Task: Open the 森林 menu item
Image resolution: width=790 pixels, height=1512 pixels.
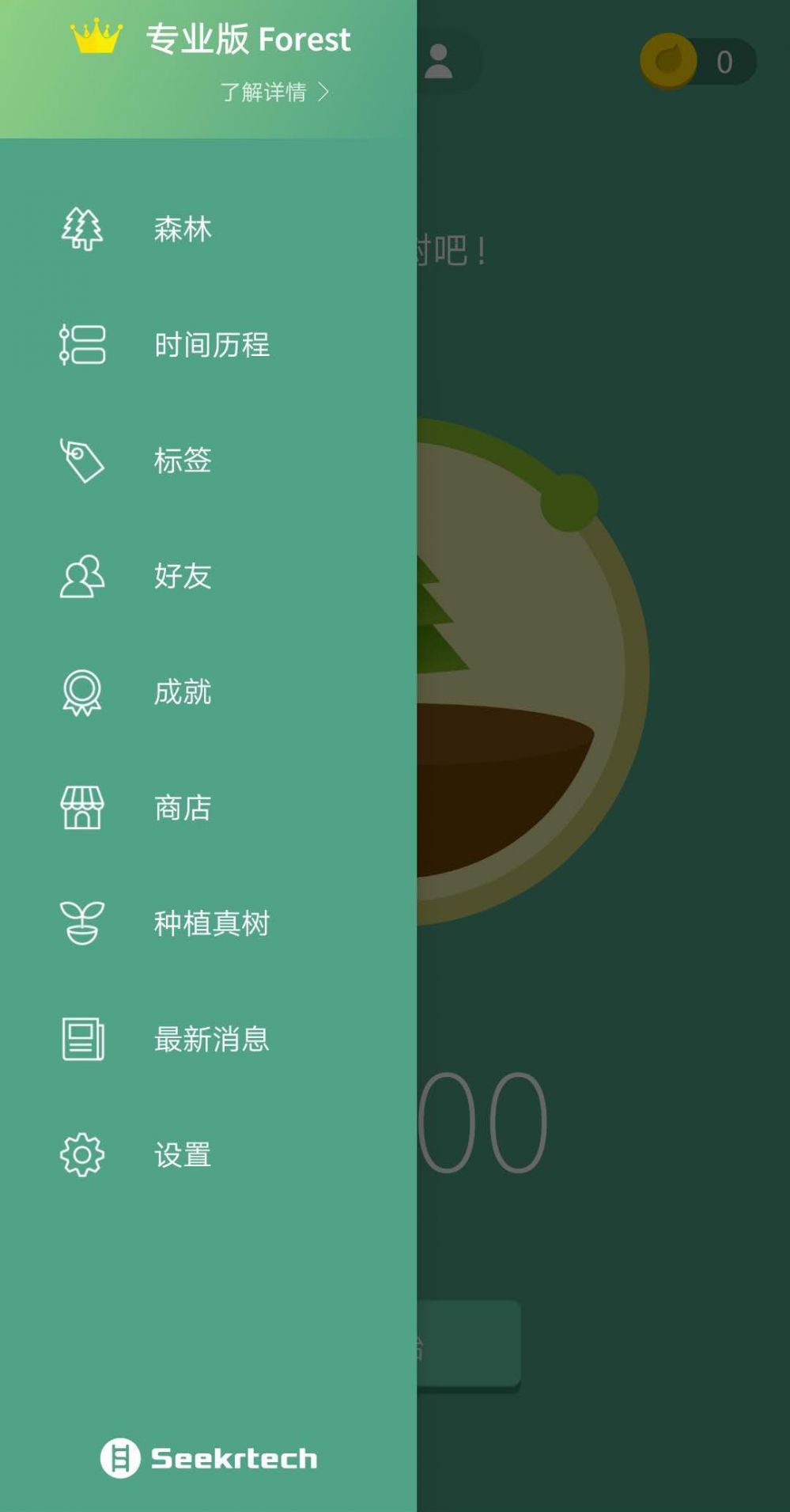Action: [x=183, y=229]
